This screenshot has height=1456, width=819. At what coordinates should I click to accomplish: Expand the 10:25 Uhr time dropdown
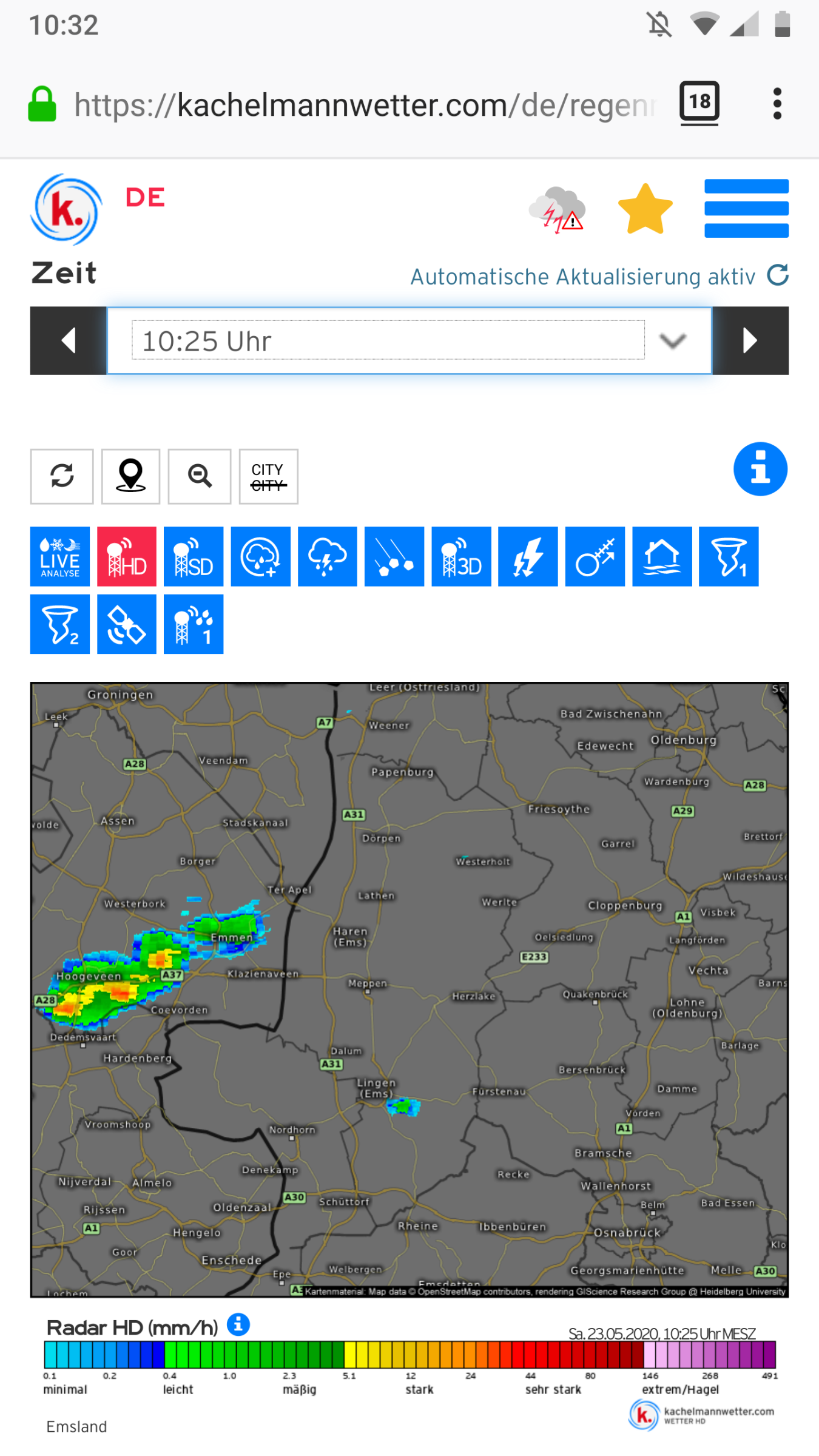pos(672,340)
